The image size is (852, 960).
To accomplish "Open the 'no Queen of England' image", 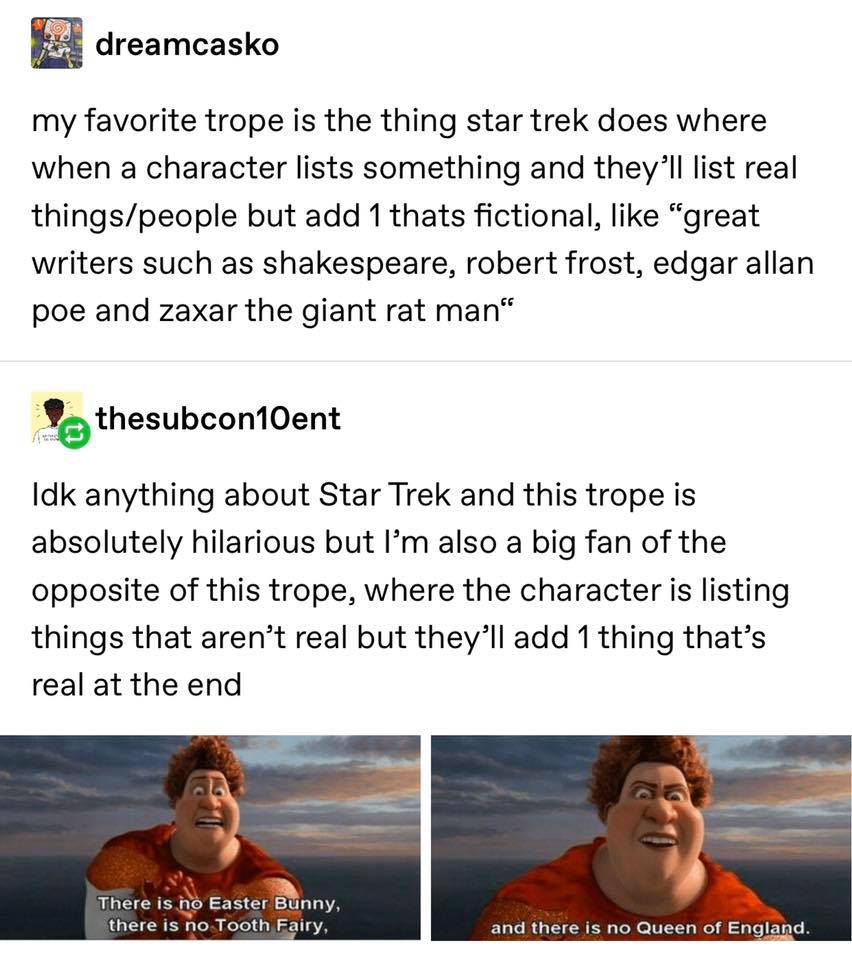I will 641,838.
